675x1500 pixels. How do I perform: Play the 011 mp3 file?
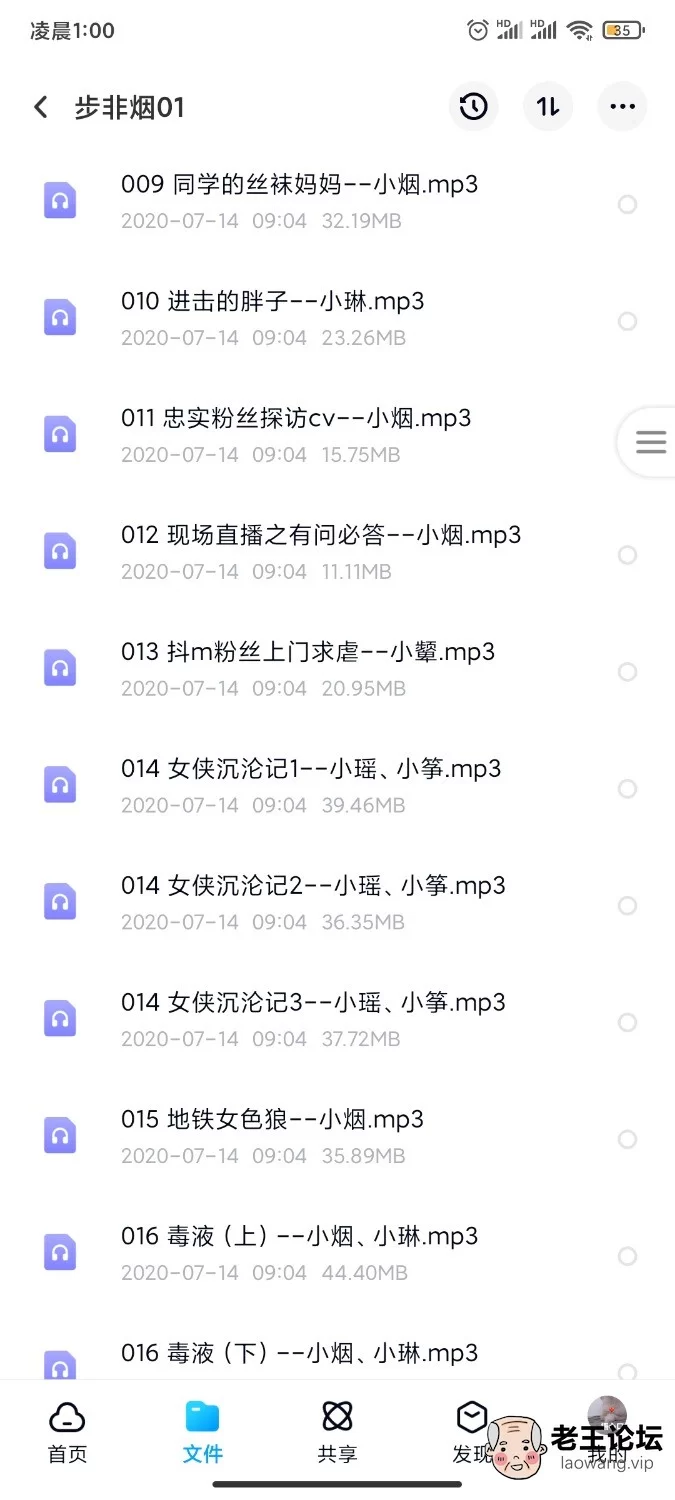click(337, 437)
